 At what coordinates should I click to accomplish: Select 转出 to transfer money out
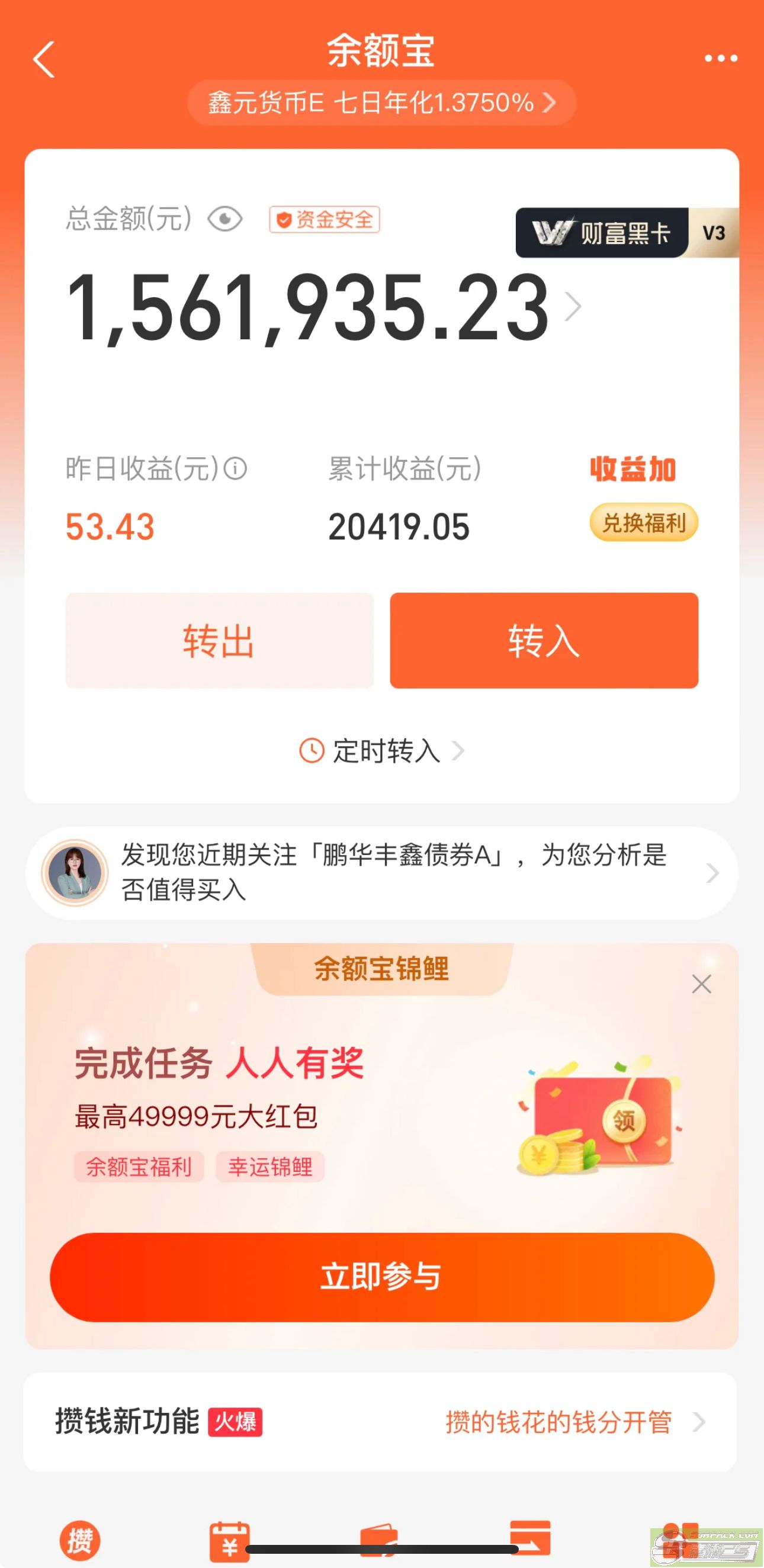219,640
